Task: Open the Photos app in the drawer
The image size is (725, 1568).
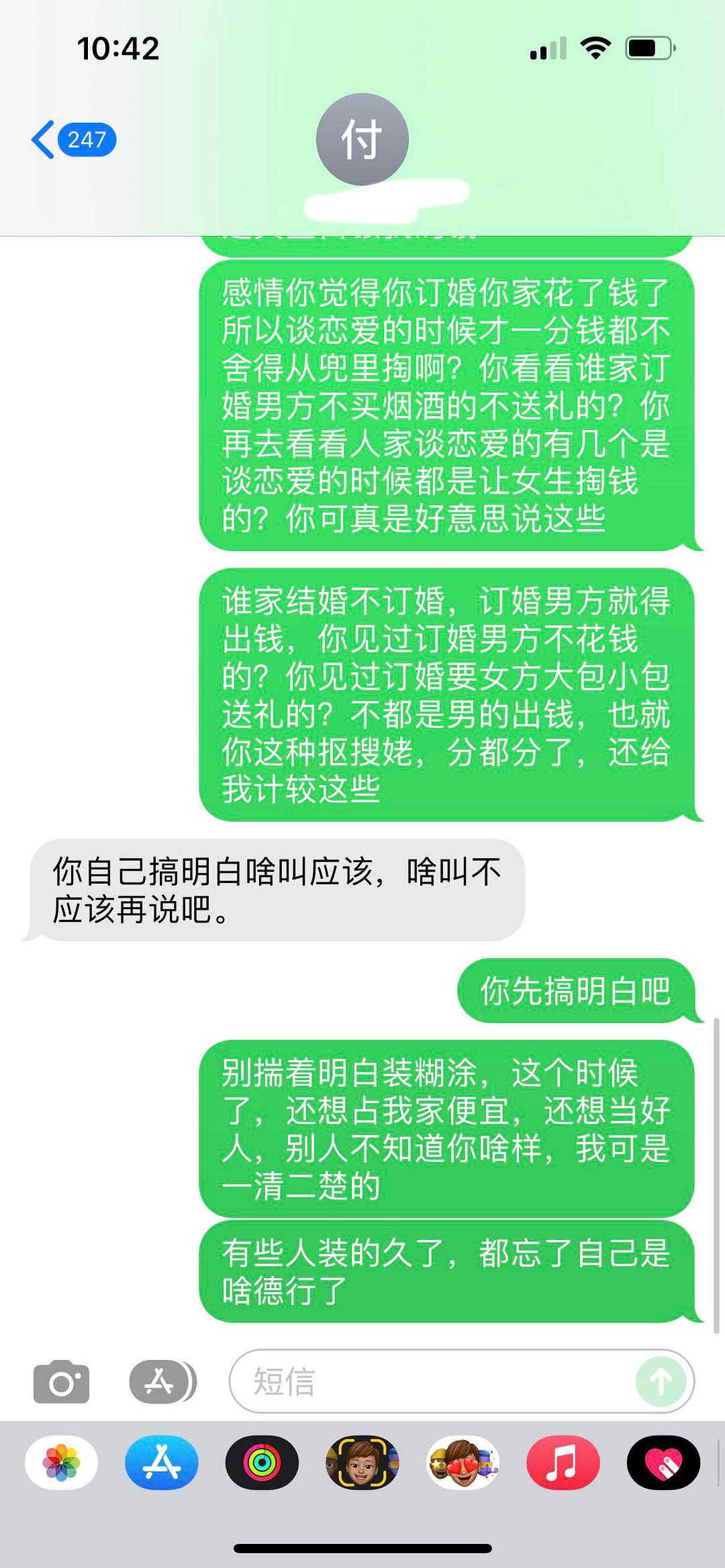Action: (61, 1463)
